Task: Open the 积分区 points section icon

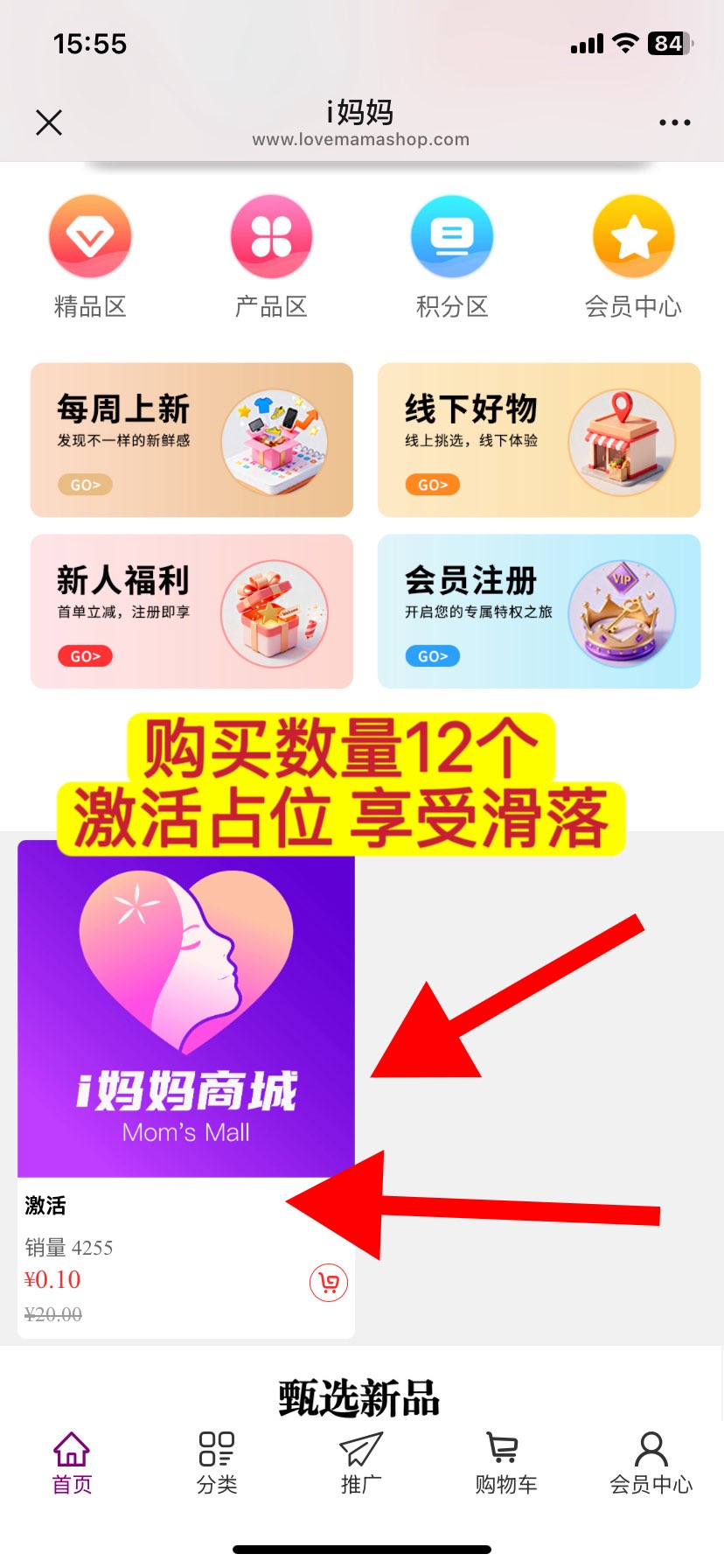Action: 452,235
